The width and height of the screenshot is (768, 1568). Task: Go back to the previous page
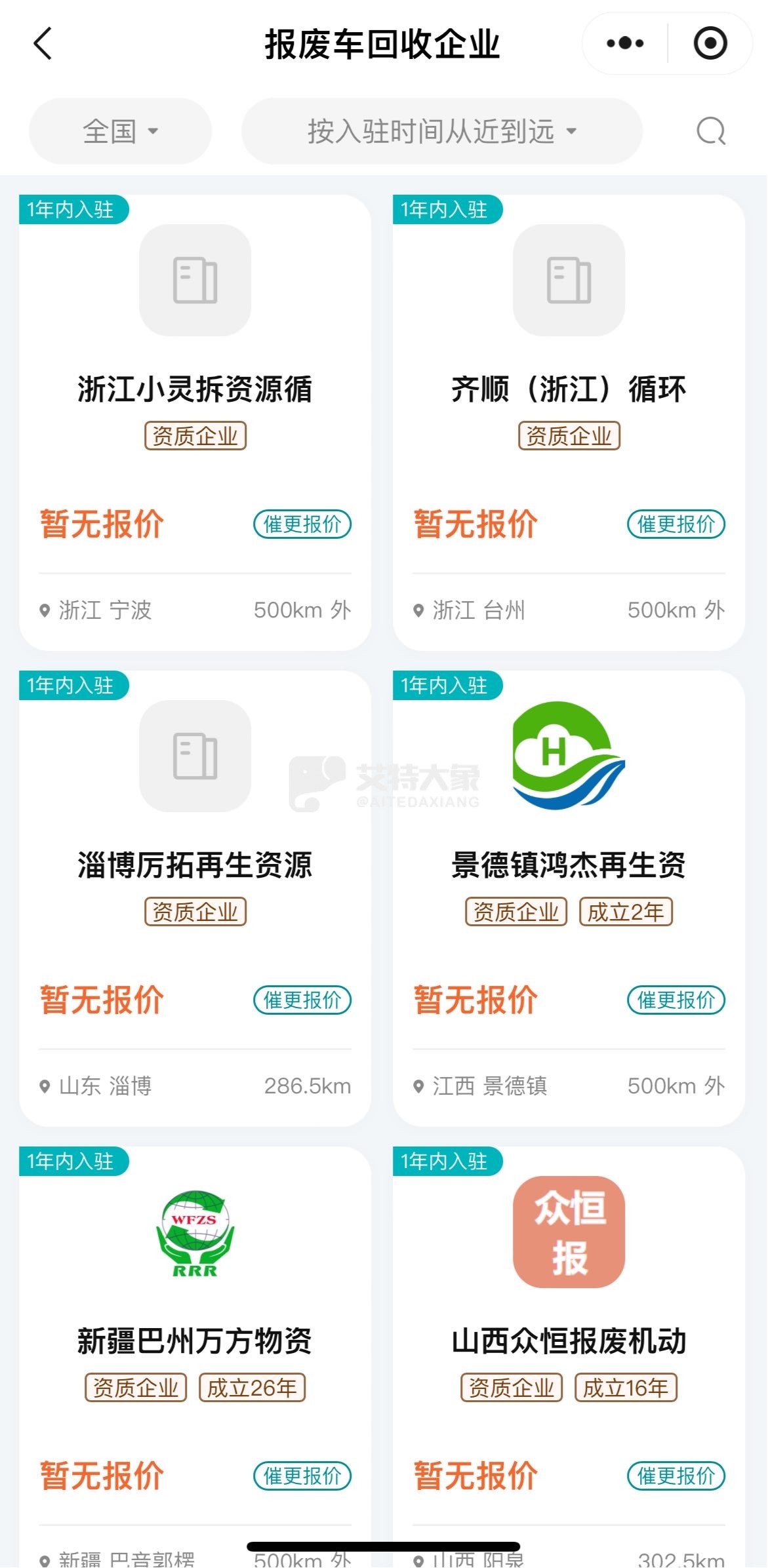[x=43, y=44]
